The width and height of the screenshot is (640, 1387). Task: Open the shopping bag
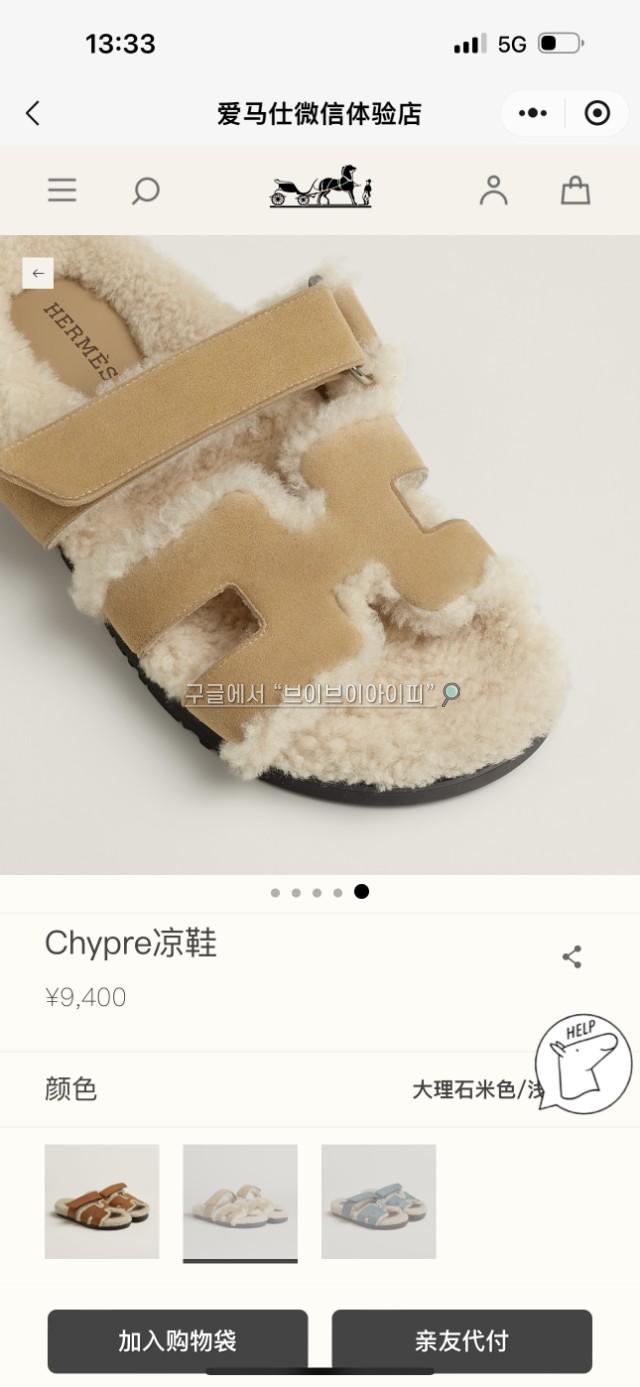point(575,190)
